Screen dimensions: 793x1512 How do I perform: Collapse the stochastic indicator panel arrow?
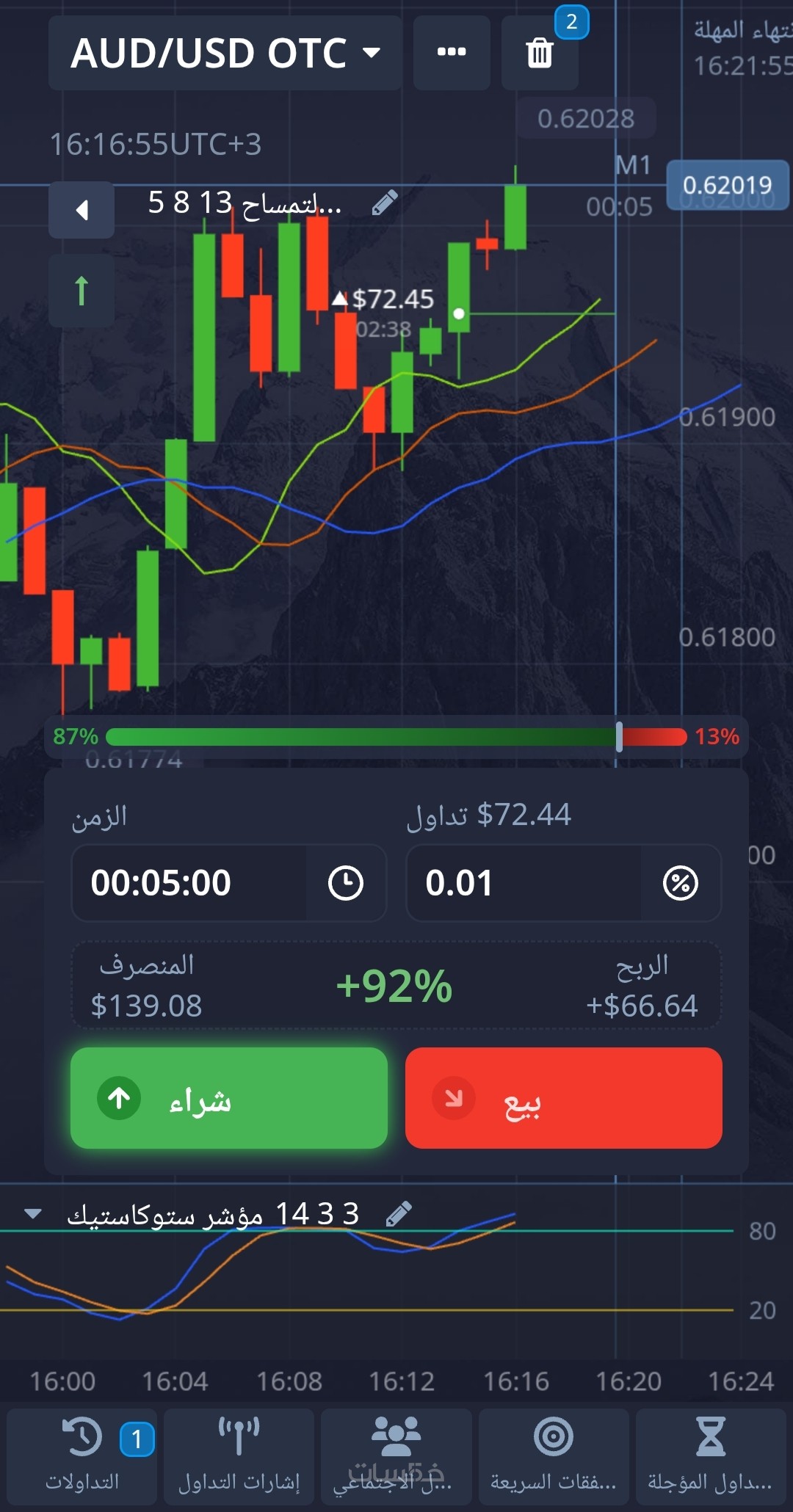click(x=33, y=1214)
